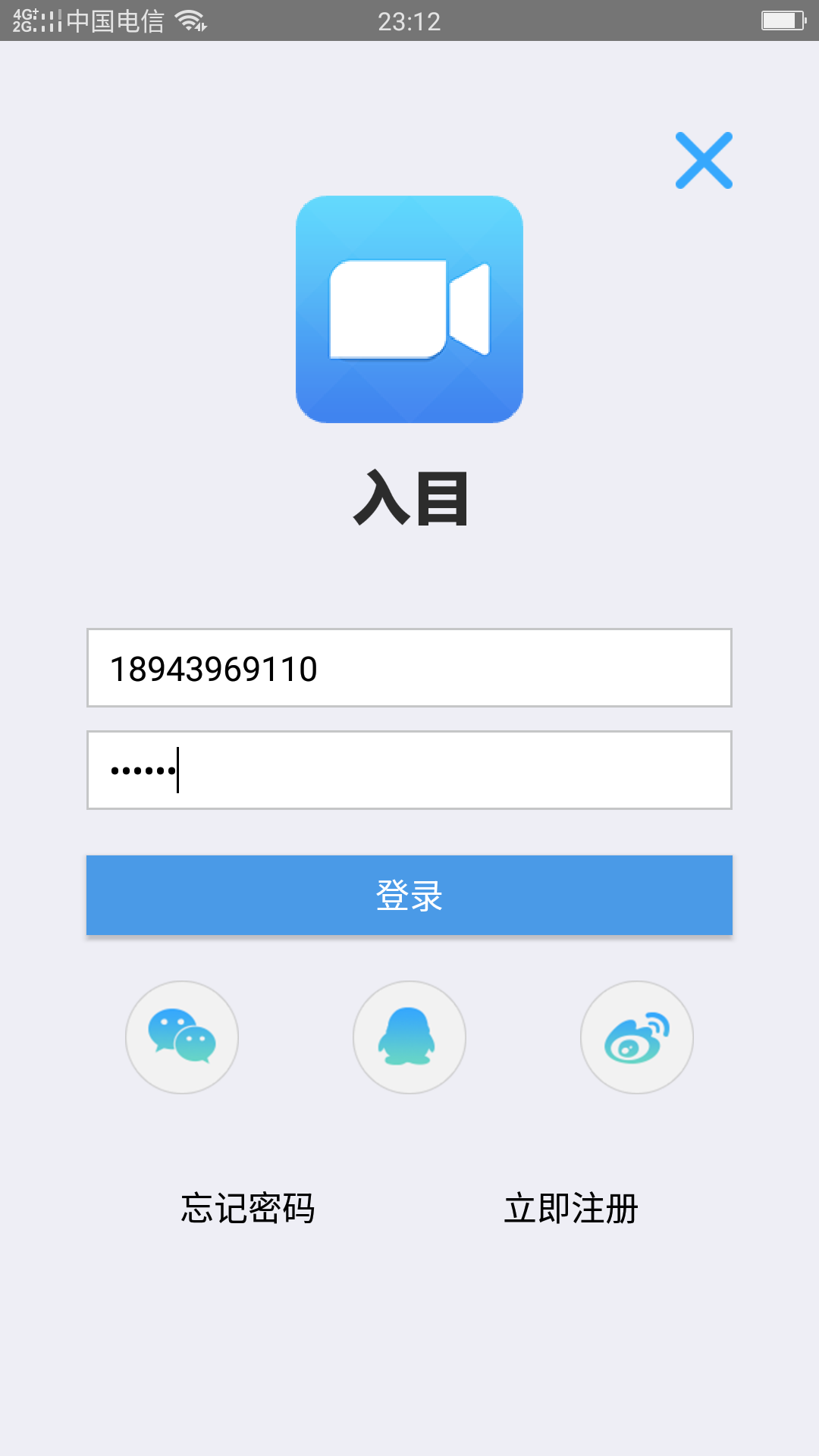Sign in with QQ penguin icon
The width and height of the screenshot is (819, 1456).
pos(409,1037)
